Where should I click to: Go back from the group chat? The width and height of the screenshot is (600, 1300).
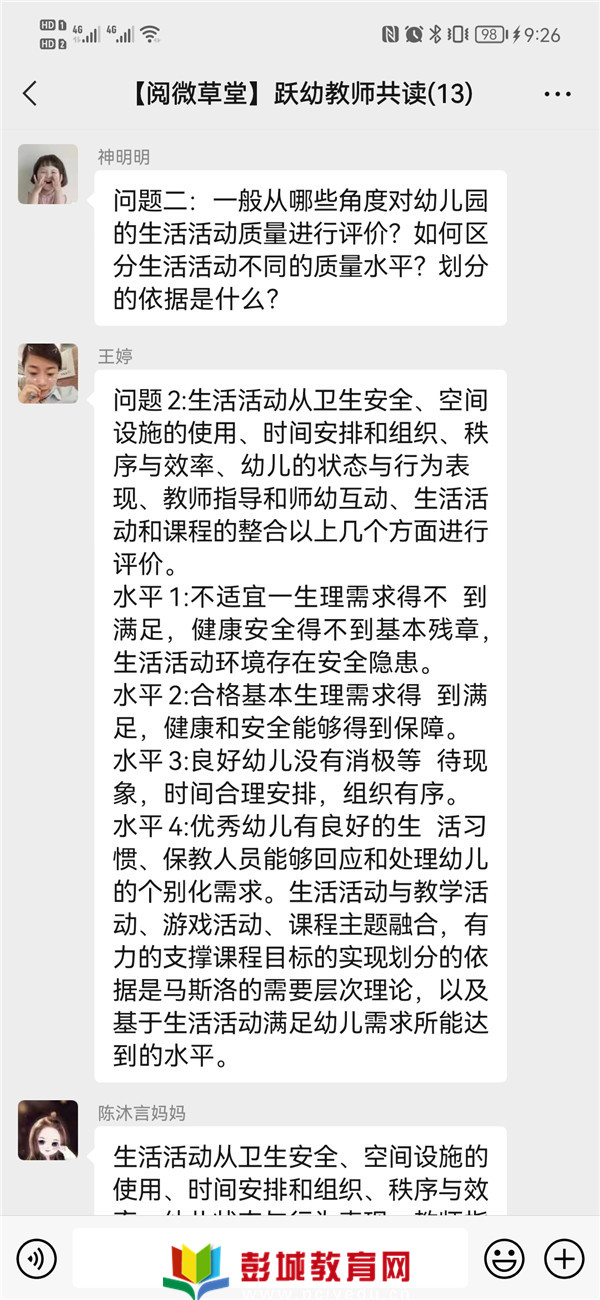click(x=30, y=94)
